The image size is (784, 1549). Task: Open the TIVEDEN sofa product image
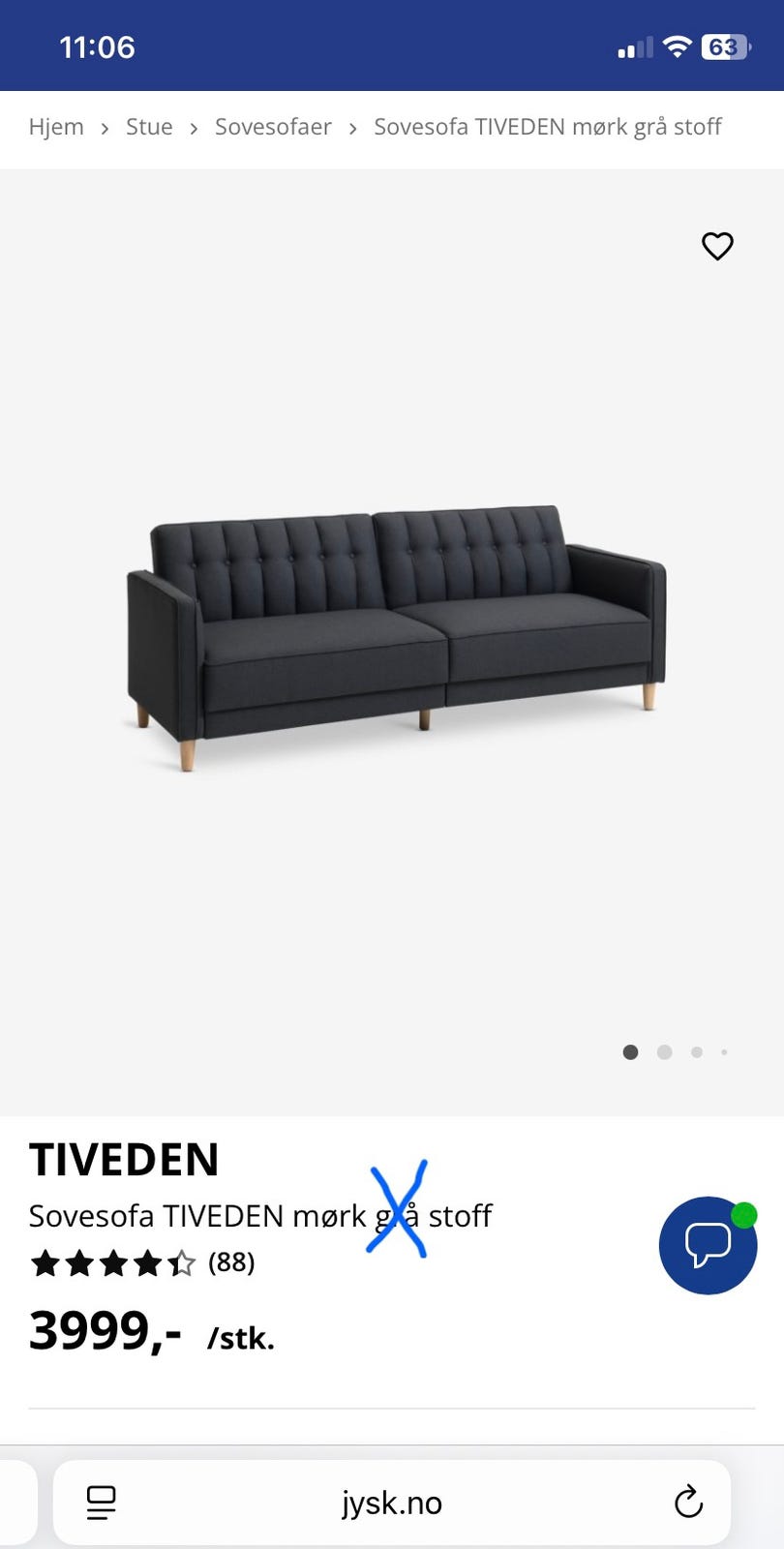[396, 638]
